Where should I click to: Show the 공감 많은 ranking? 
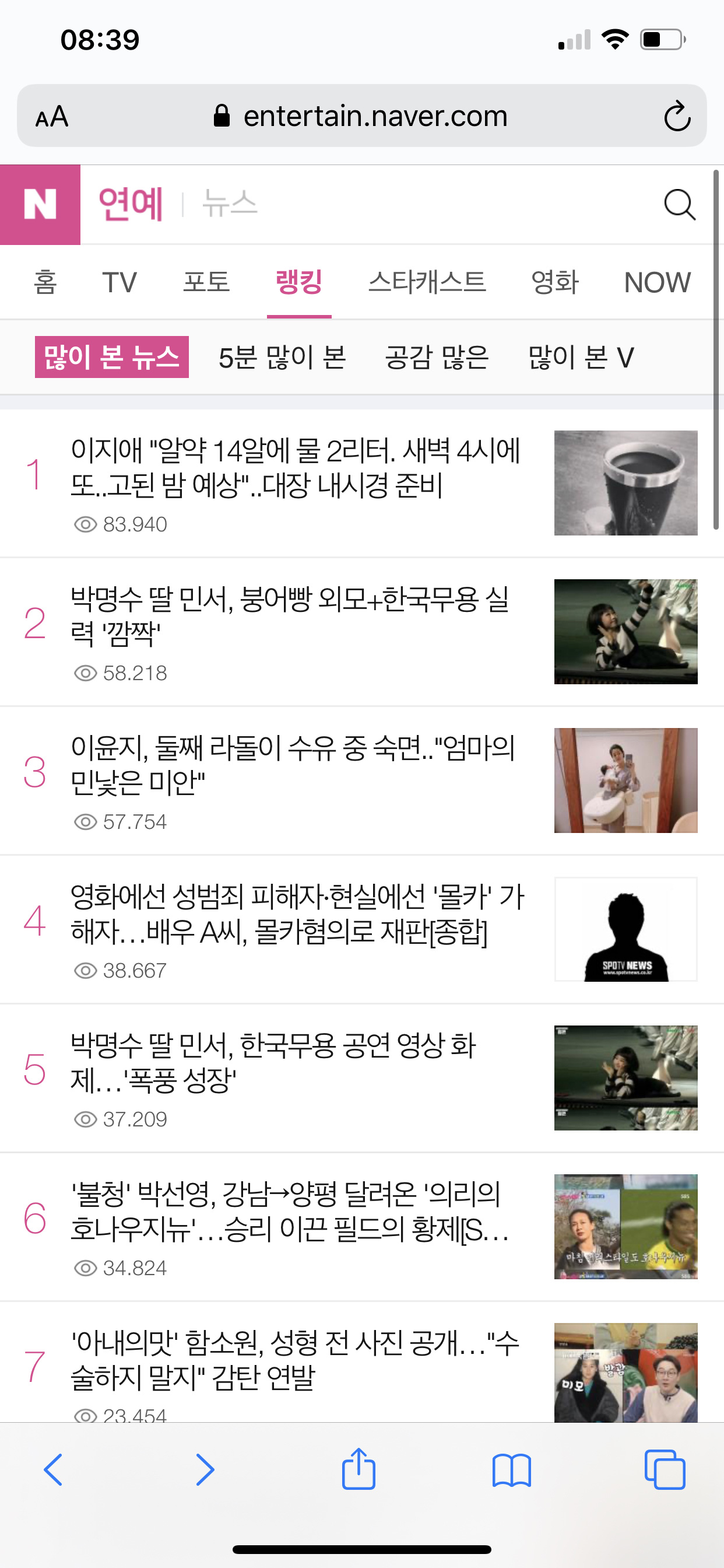click(x=437, y=358)
